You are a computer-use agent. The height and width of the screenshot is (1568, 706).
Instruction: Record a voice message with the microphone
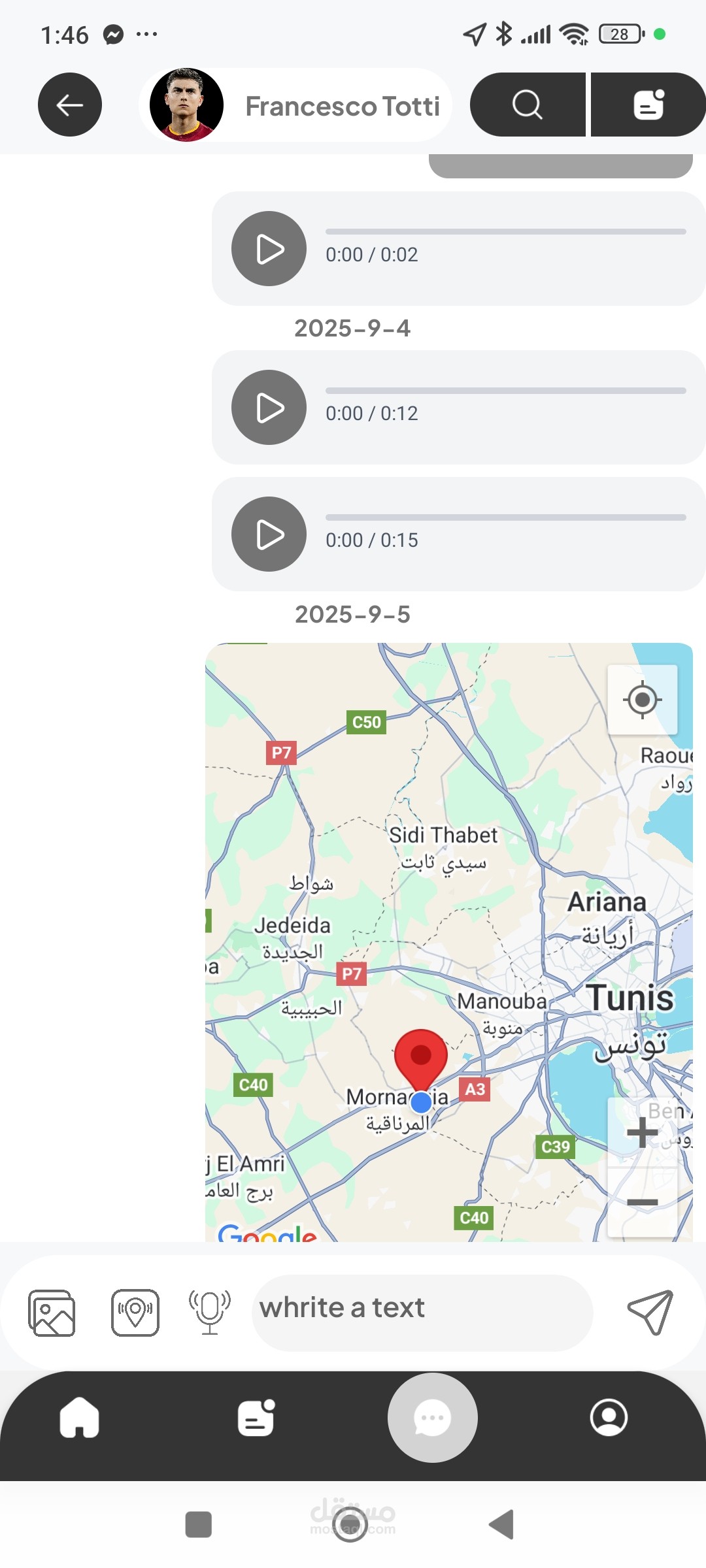(x=210, y=1313)
